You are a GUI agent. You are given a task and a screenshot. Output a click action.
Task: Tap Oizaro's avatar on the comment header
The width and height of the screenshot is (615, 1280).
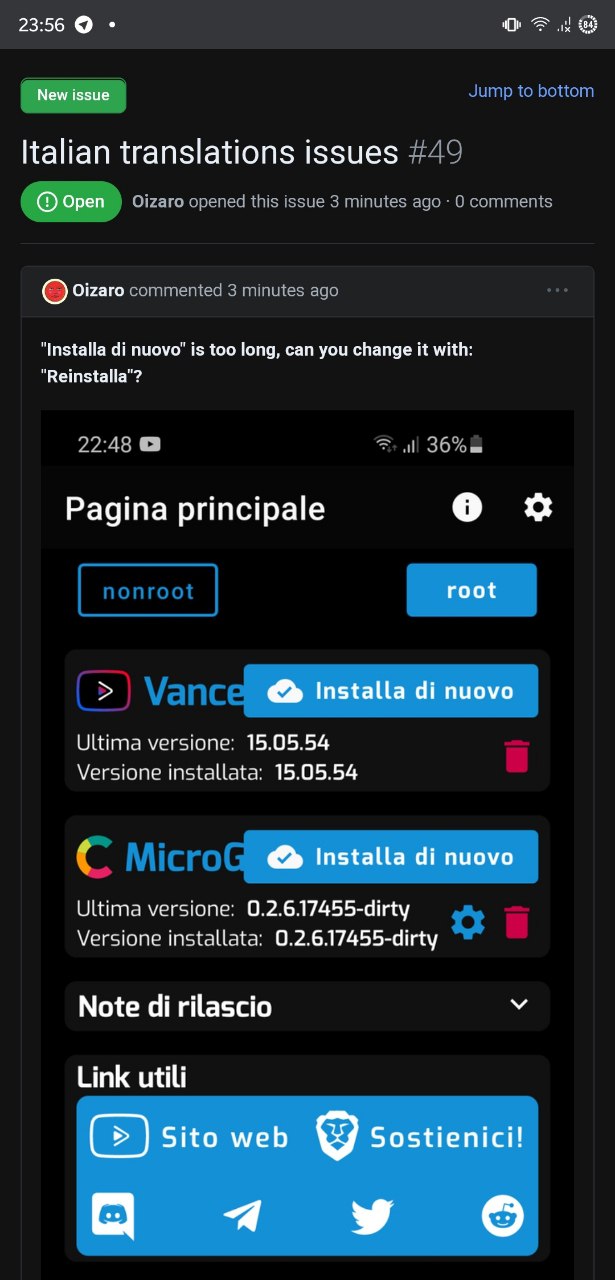tap(54, 291)
